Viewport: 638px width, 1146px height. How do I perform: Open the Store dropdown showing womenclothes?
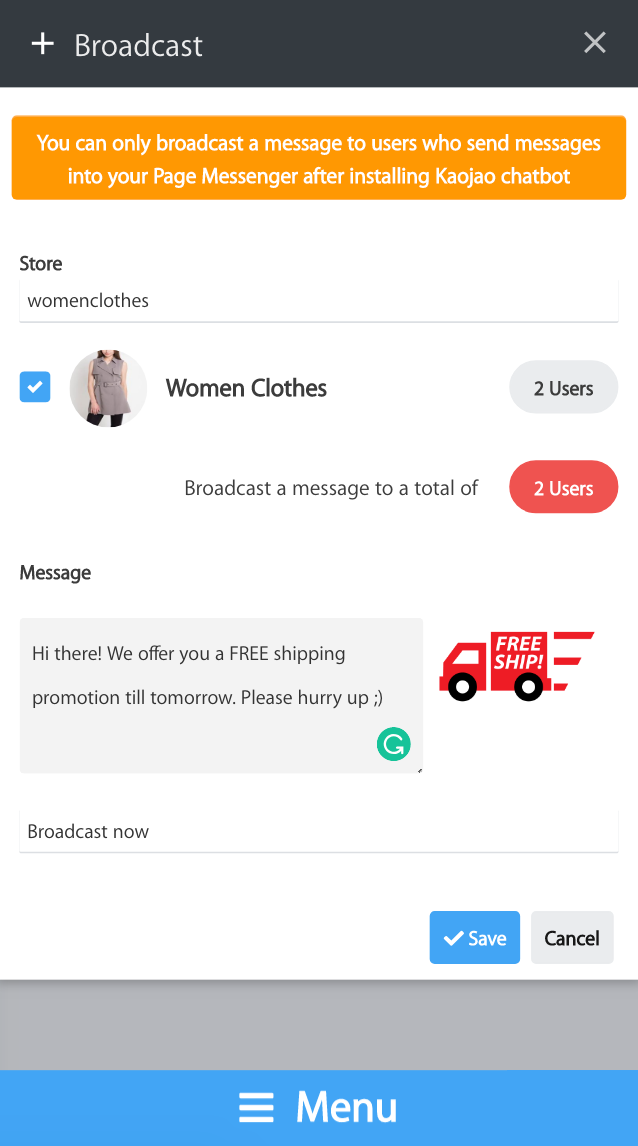(x=318, y=301)
